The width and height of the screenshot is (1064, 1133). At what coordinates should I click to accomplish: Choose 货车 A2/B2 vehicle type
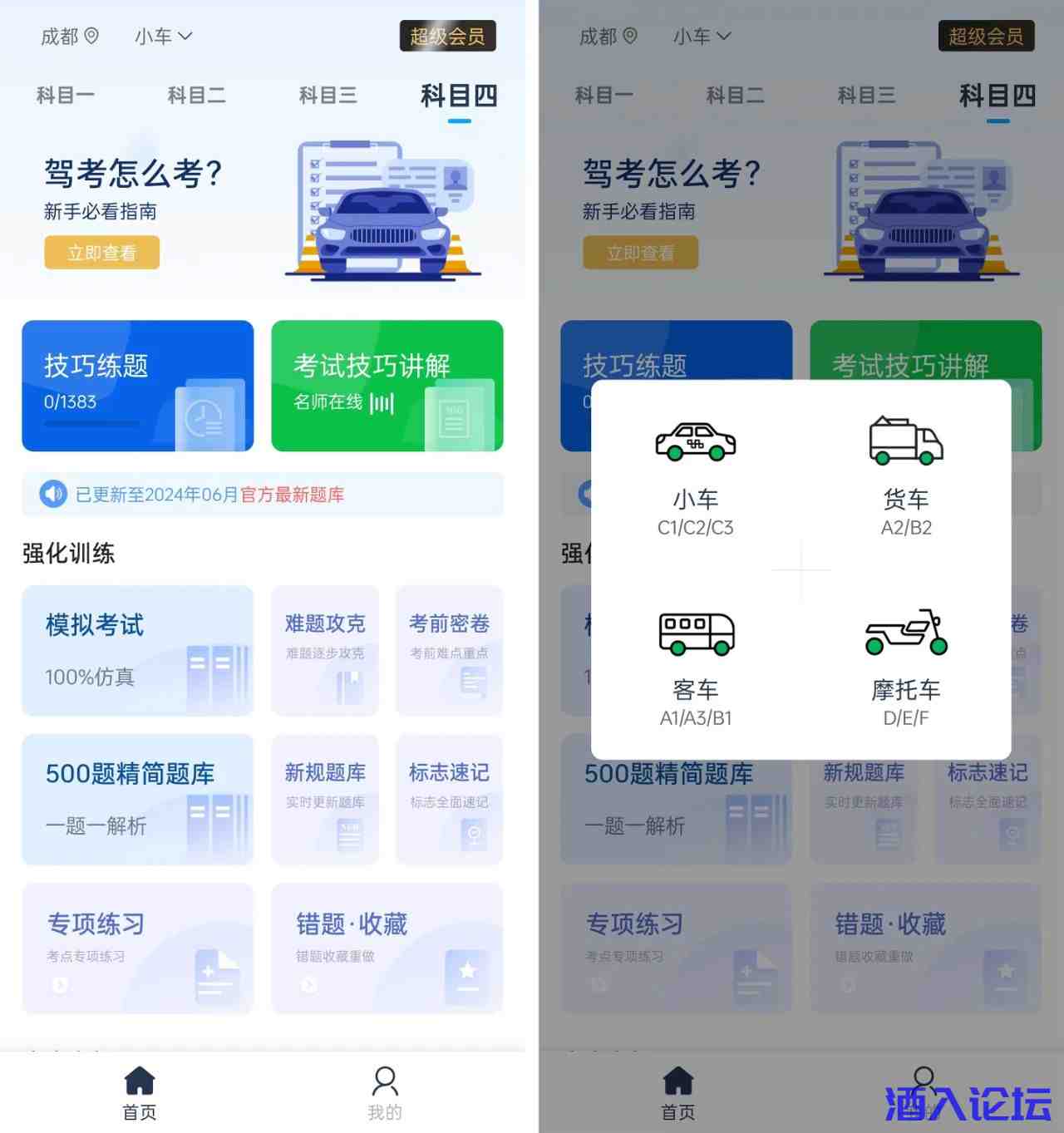click(906, 478)
